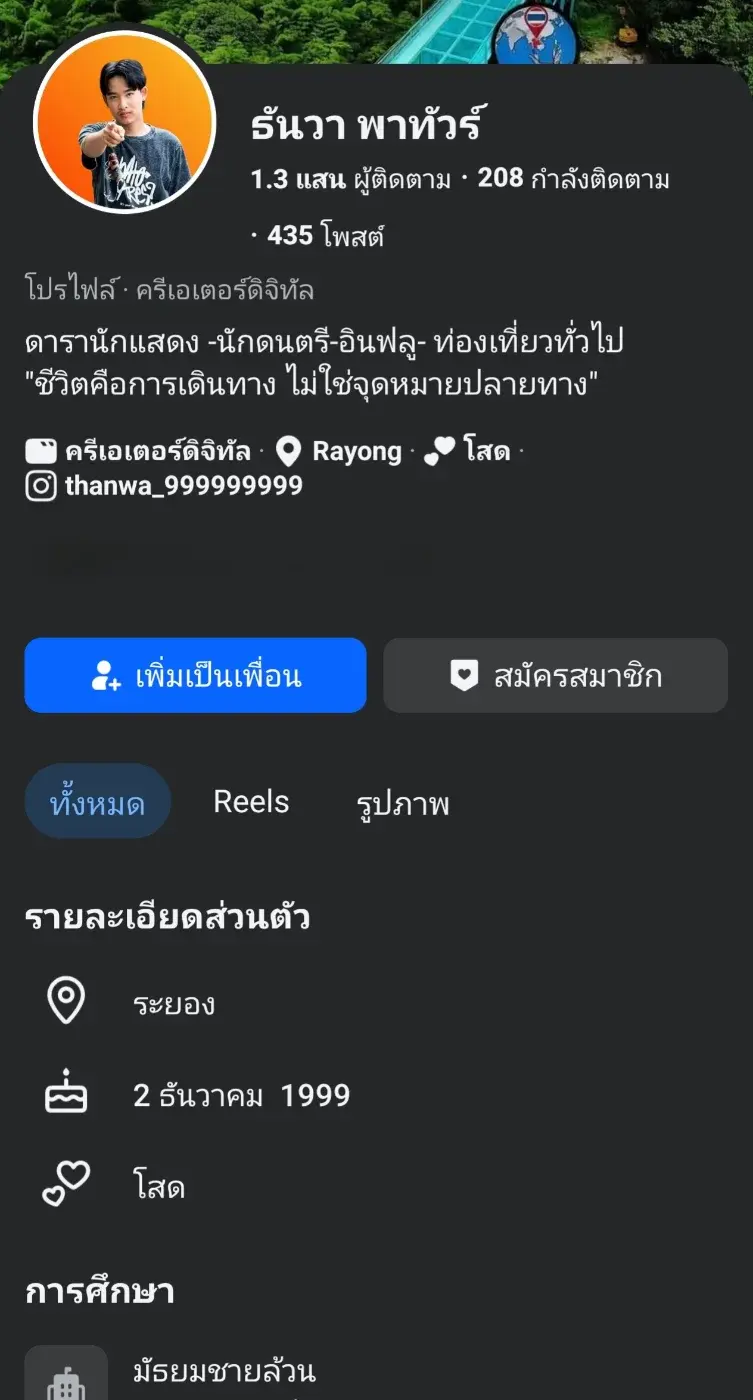Select the ทั้งหมด tab
This screenshot has height=1400, width=753.
tap(97, 802)
